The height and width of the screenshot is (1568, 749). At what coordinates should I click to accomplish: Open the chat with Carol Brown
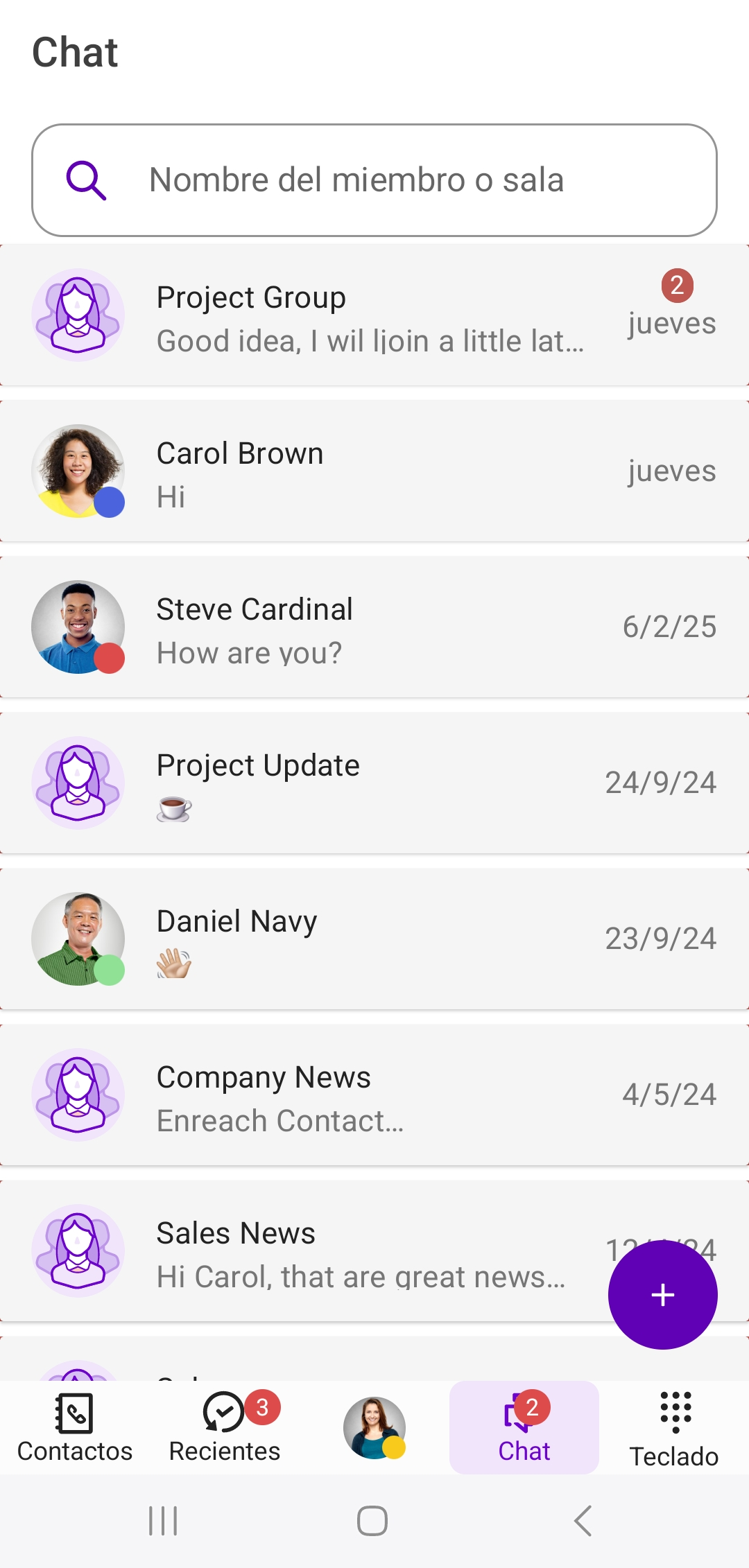[374, 471]
